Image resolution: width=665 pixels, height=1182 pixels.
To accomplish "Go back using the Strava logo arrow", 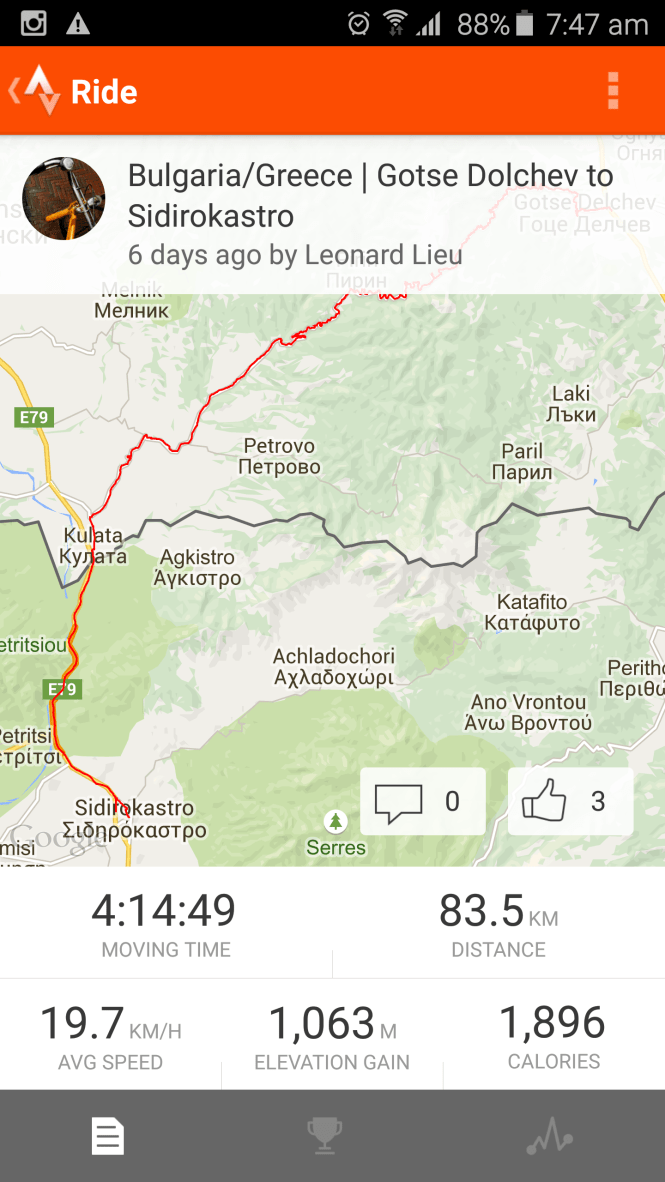I will pyautogui.click(x=33, y=91).
